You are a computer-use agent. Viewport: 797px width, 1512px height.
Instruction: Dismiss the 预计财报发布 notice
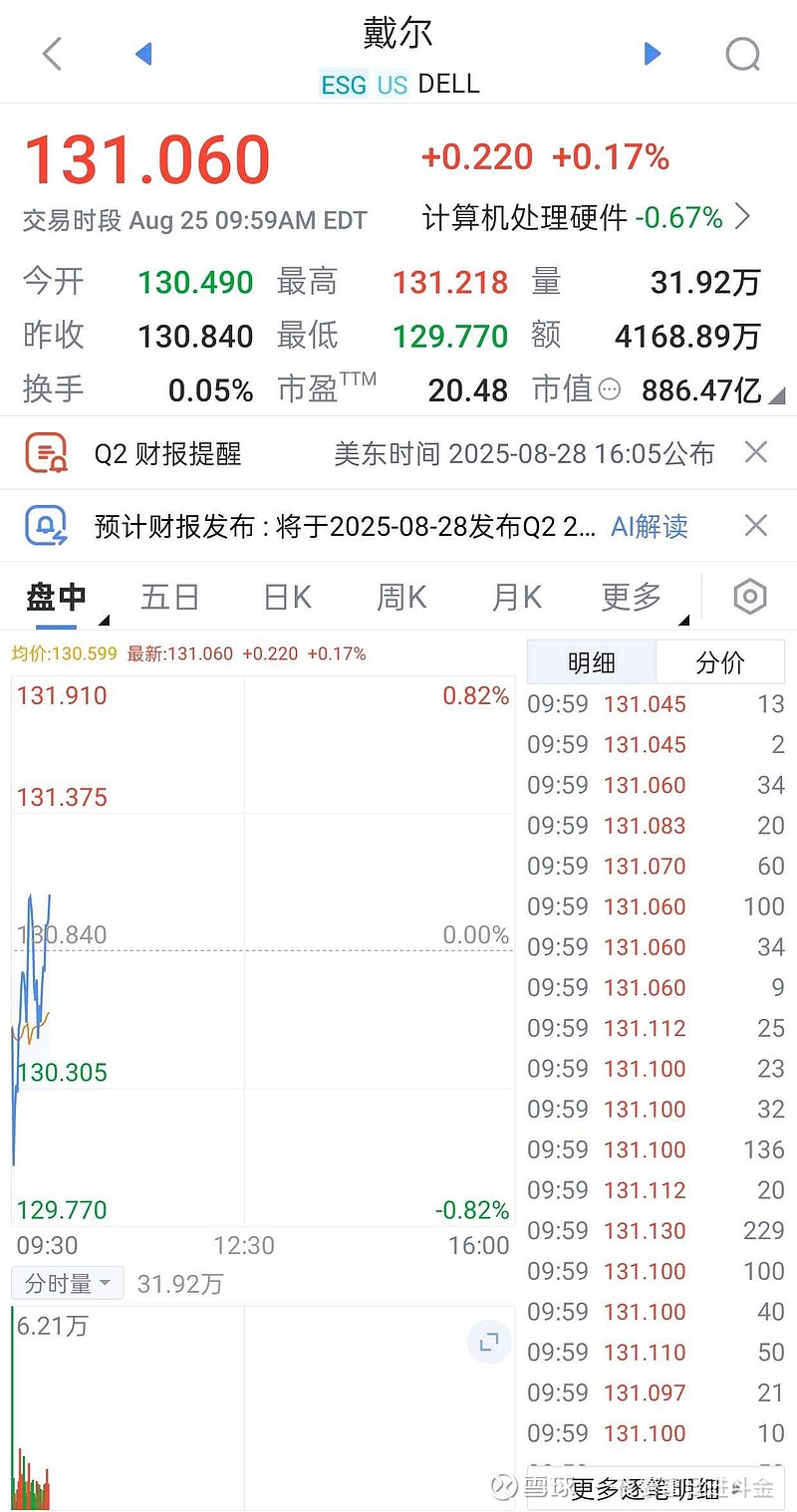pos(756,525)
